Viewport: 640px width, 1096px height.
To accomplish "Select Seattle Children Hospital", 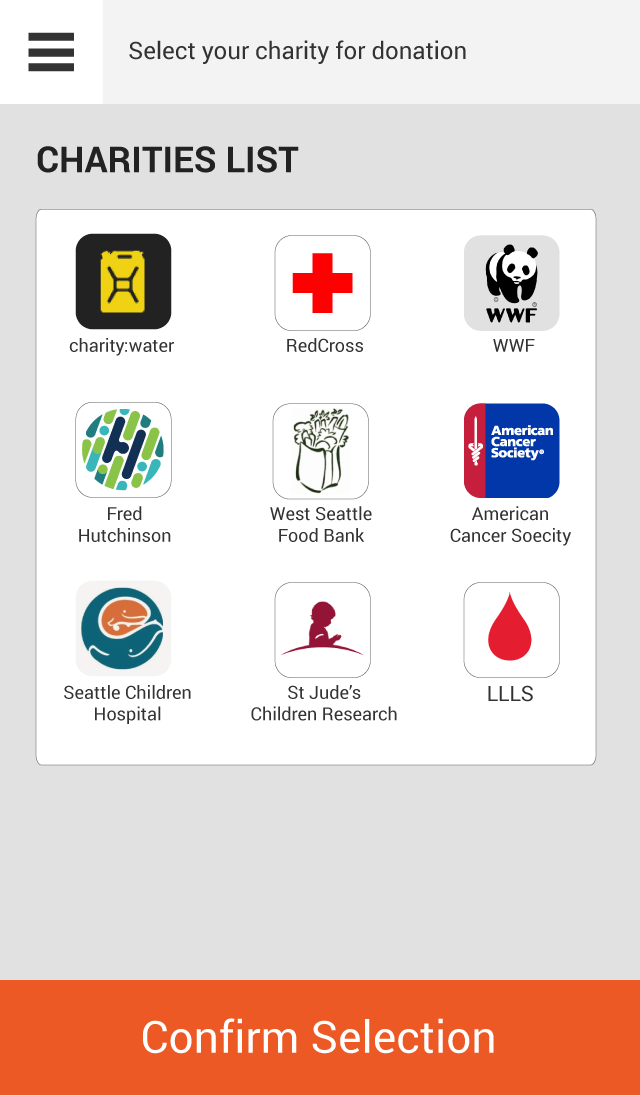I will [x=124, y=629].
